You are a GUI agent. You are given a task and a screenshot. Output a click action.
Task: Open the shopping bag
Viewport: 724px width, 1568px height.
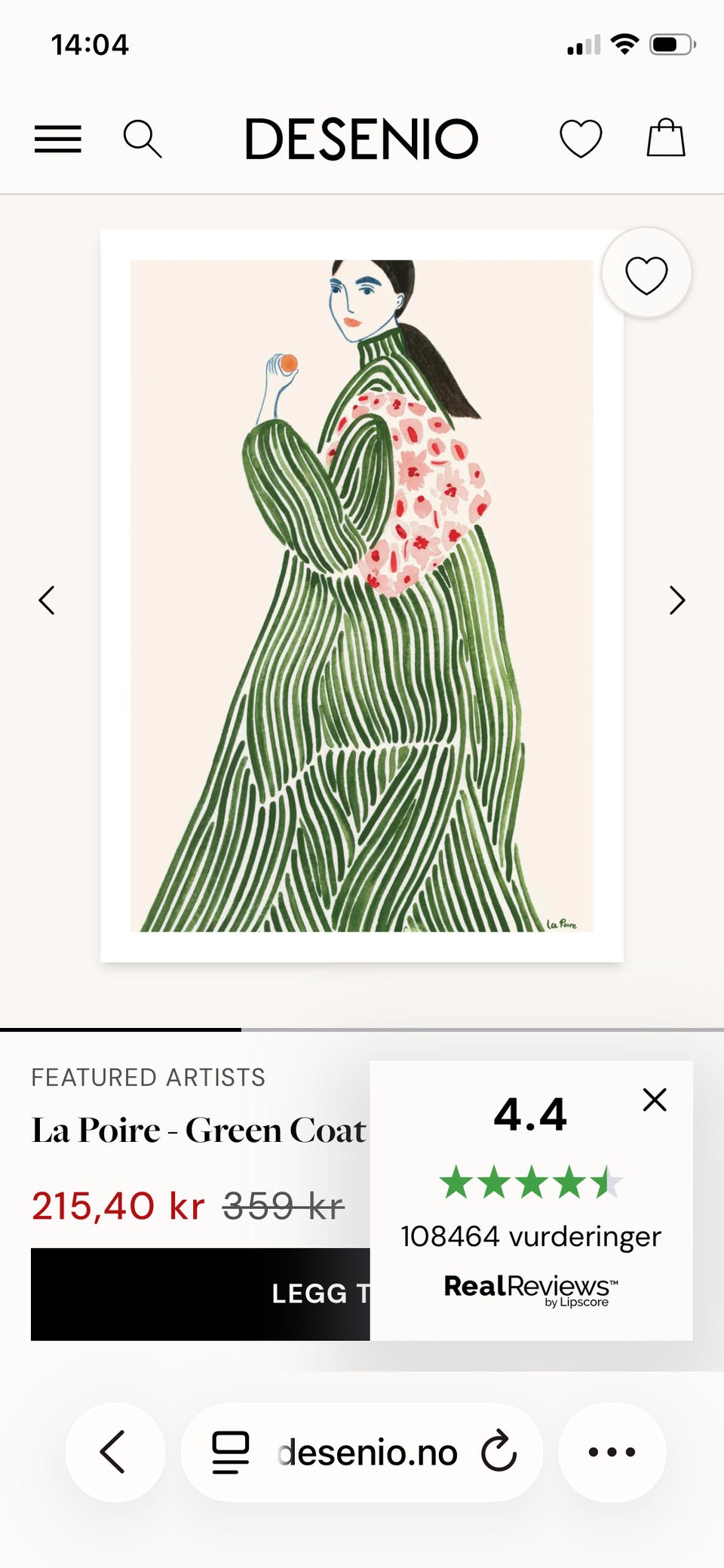[x=666, y=138]
